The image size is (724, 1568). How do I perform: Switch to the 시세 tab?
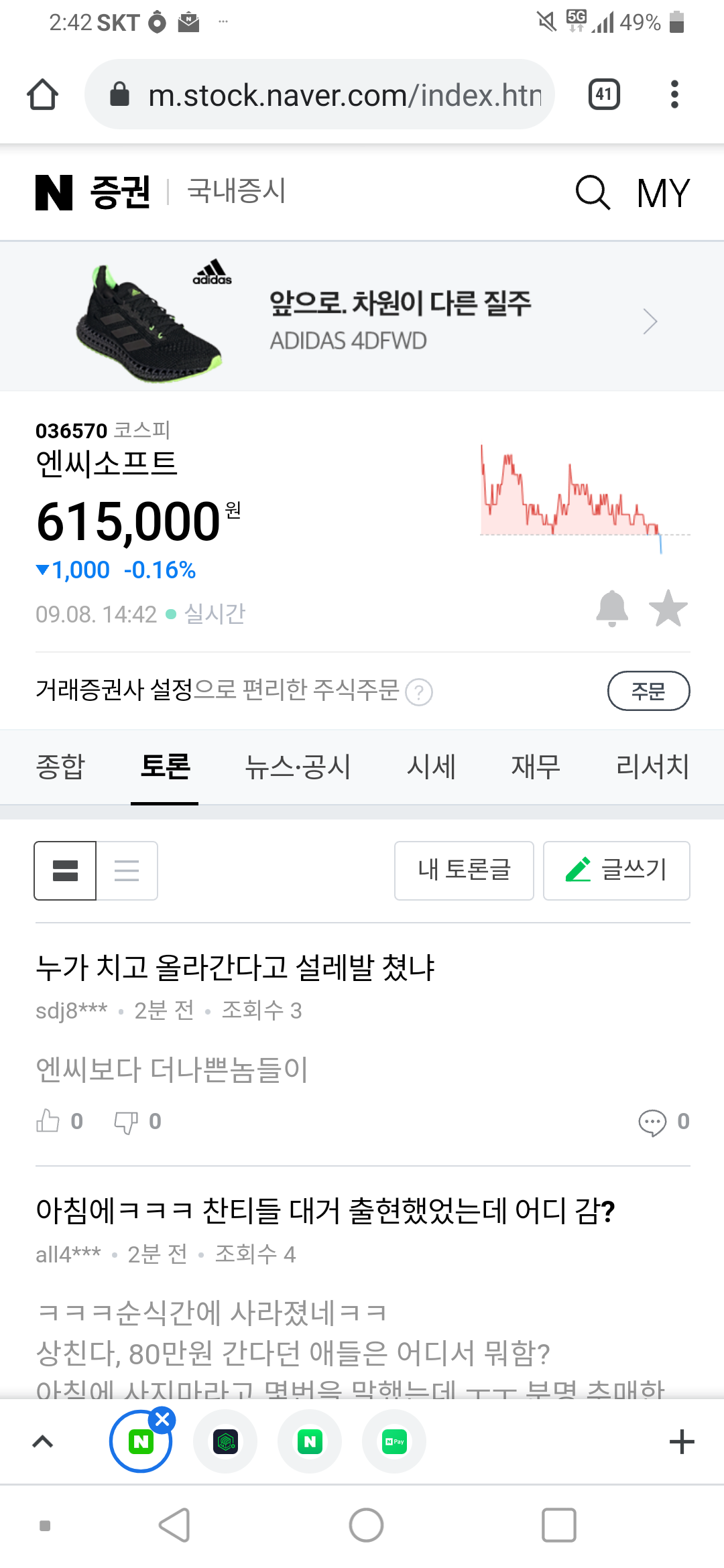pos(431,767)
